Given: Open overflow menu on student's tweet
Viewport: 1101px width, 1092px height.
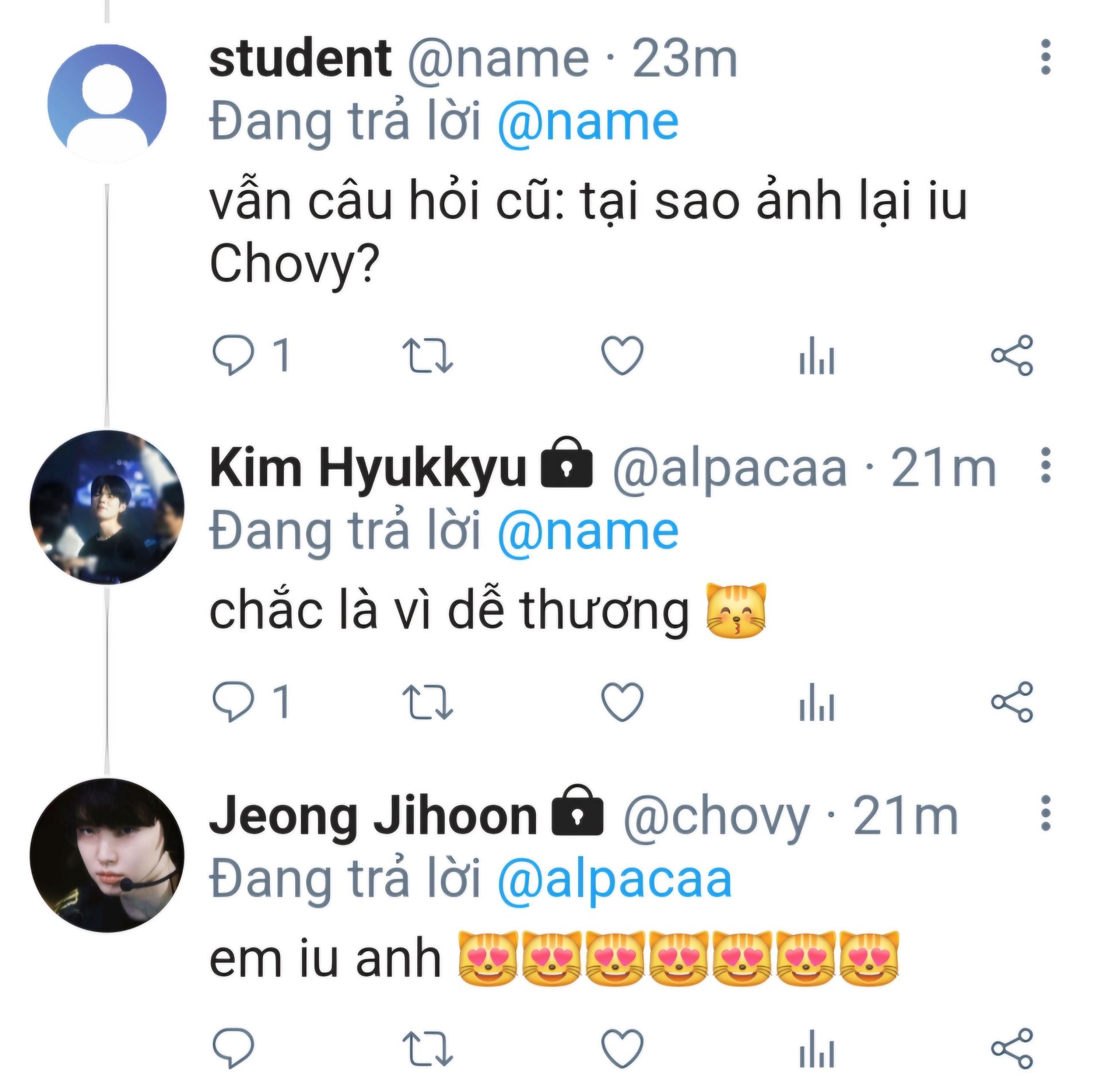Looking at the screenshot, I should tap(1045, 57).
